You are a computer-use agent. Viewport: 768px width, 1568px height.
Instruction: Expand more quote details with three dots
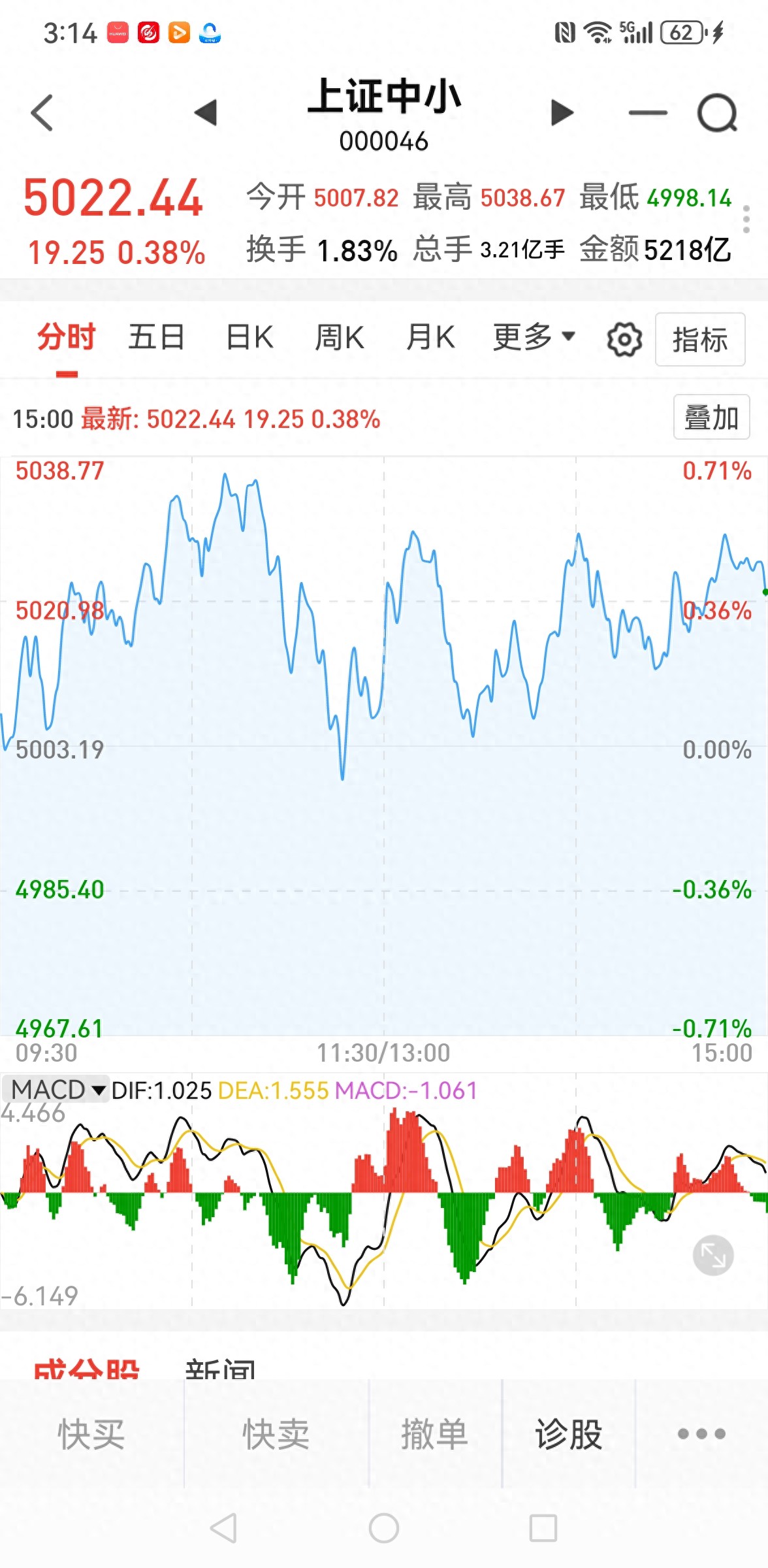[x=746, y=219]
